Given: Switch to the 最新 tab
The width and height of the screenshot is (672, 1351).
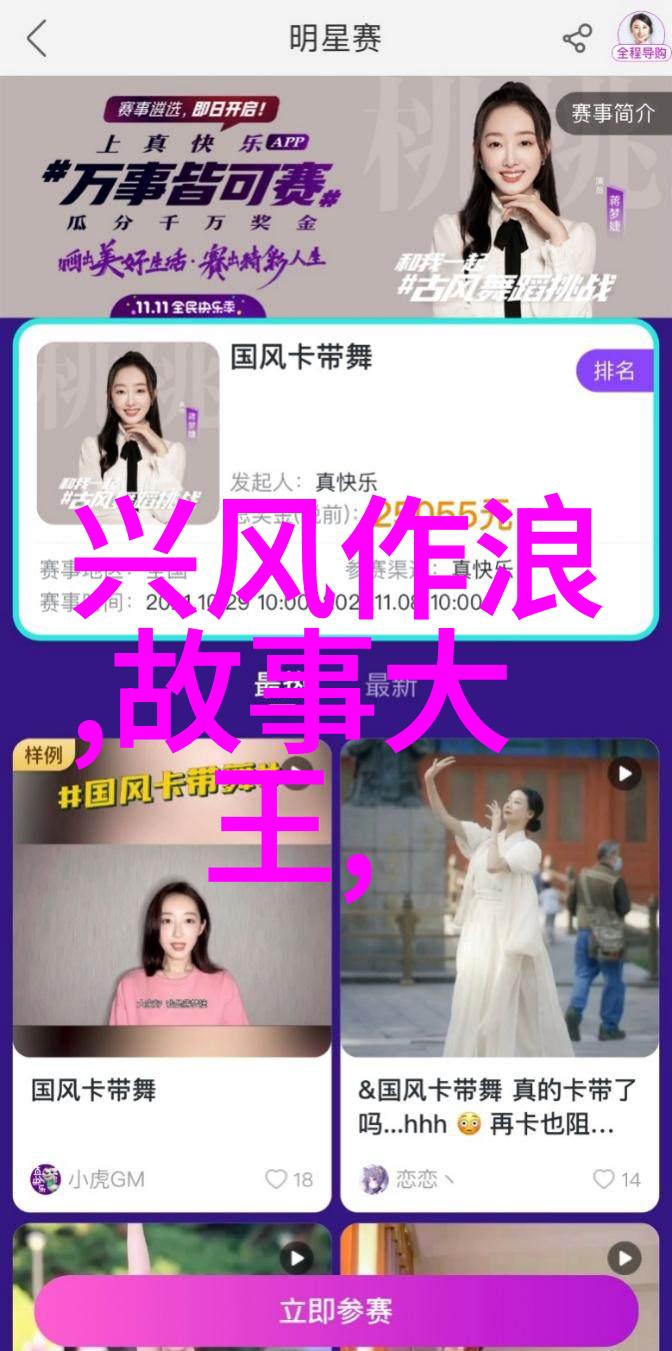Looking at the screenshot, I should (390, 687).
